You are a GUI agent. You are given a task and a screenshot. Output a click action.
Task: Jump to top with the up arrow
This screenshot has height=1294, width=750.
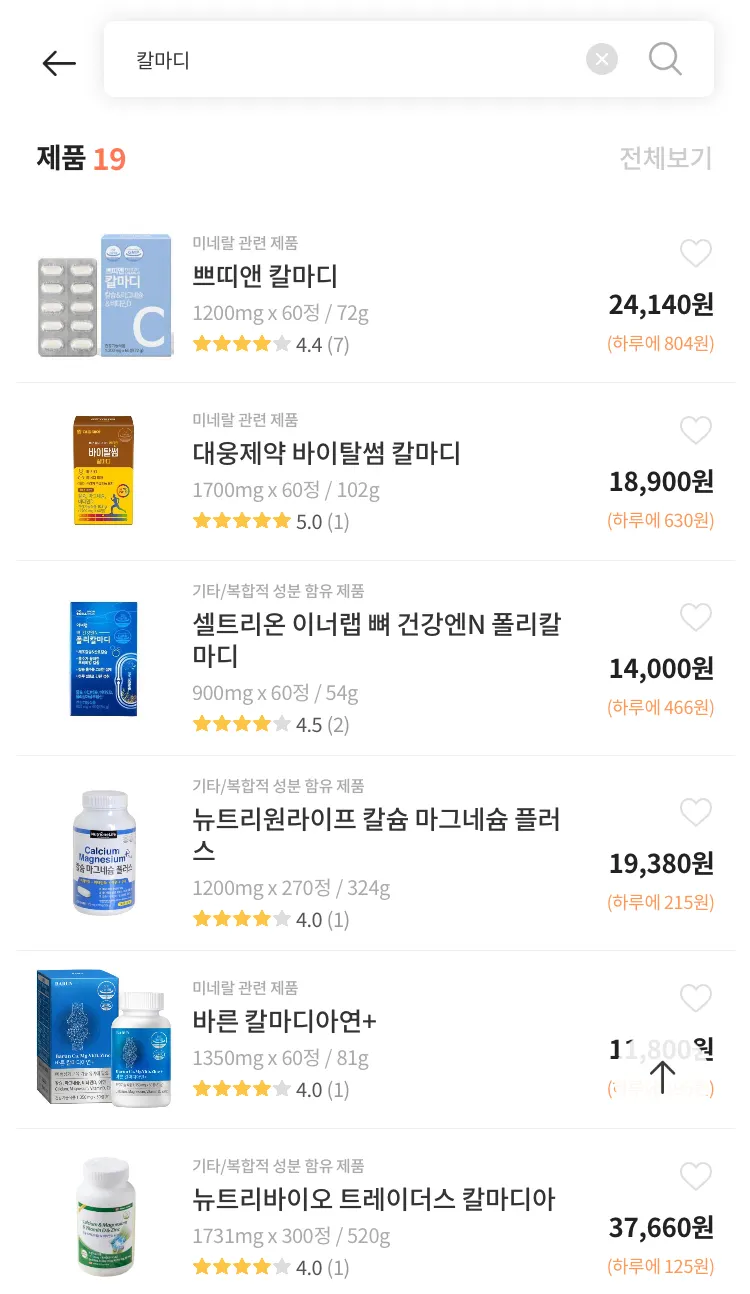coord(662,1076)
